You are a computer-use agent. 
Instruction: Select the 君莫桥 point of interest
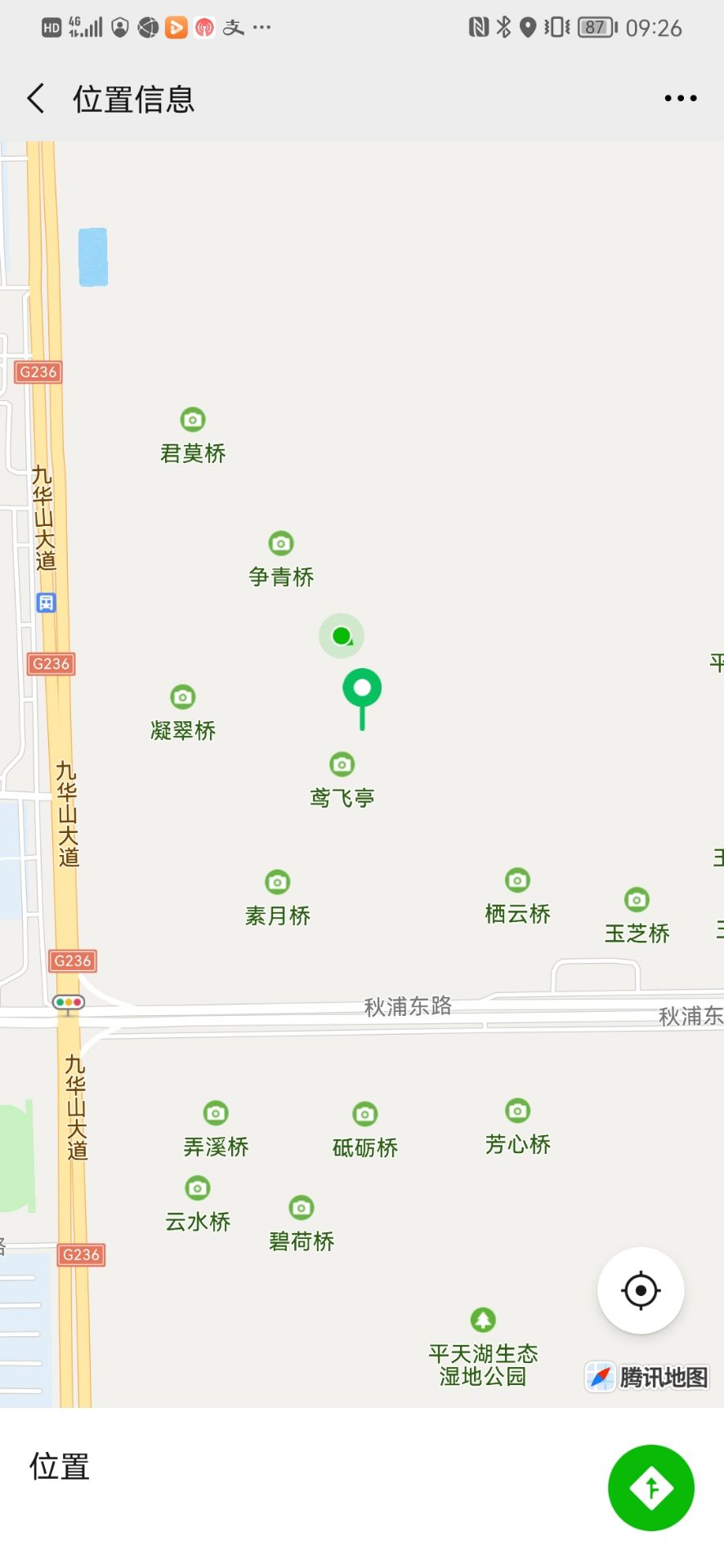[193, 421]
